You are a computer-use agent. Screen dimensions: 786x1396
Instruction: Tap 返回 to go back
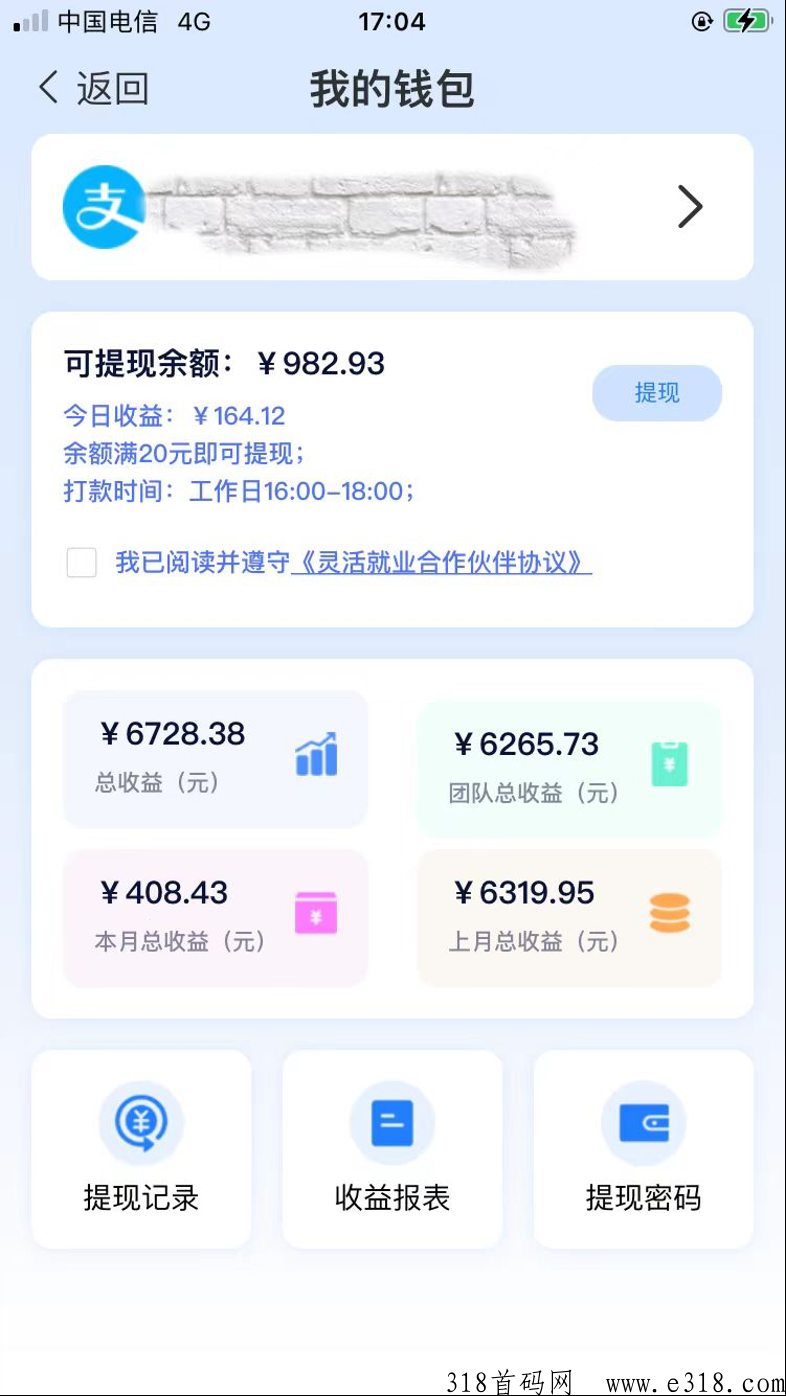[112, 89]
